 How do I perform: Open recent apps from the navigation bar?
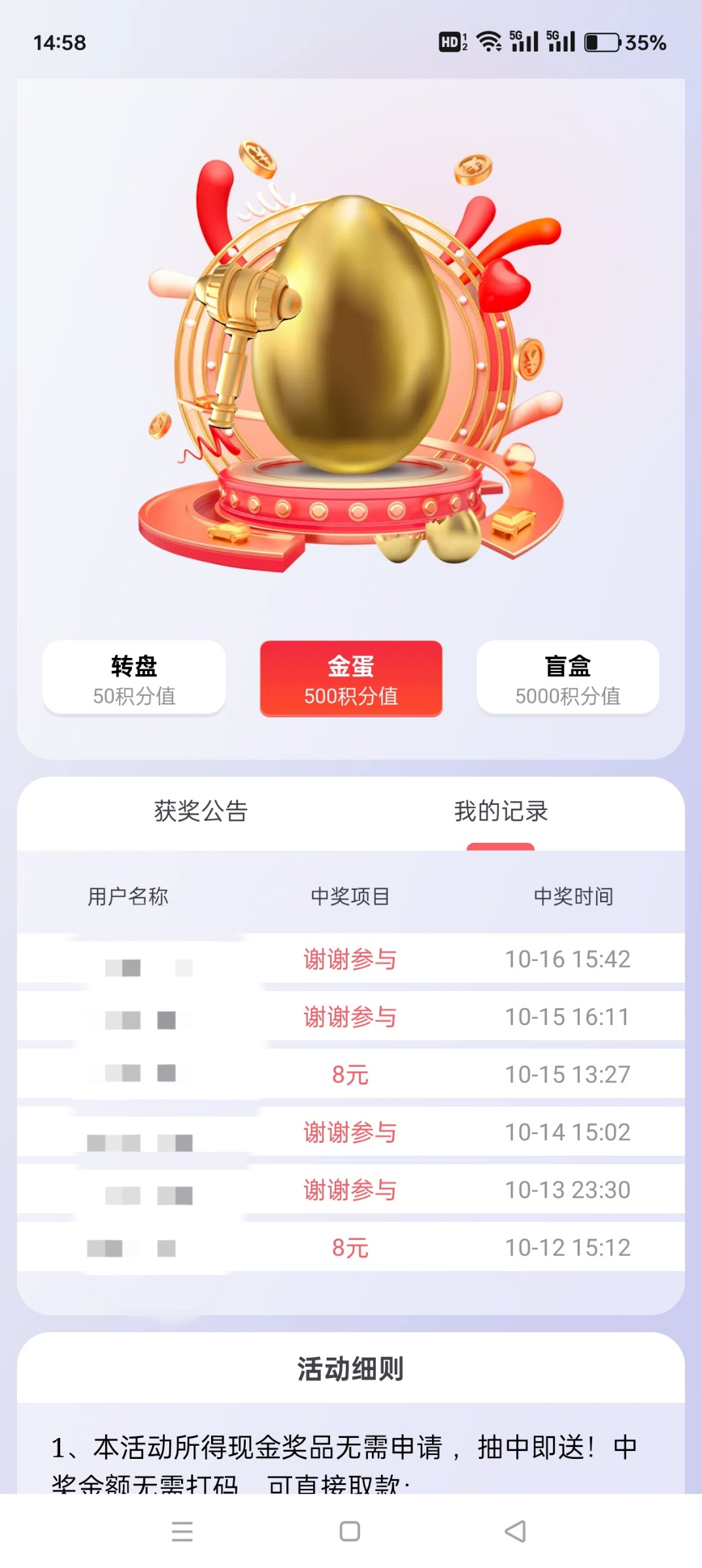(182, 1531)
